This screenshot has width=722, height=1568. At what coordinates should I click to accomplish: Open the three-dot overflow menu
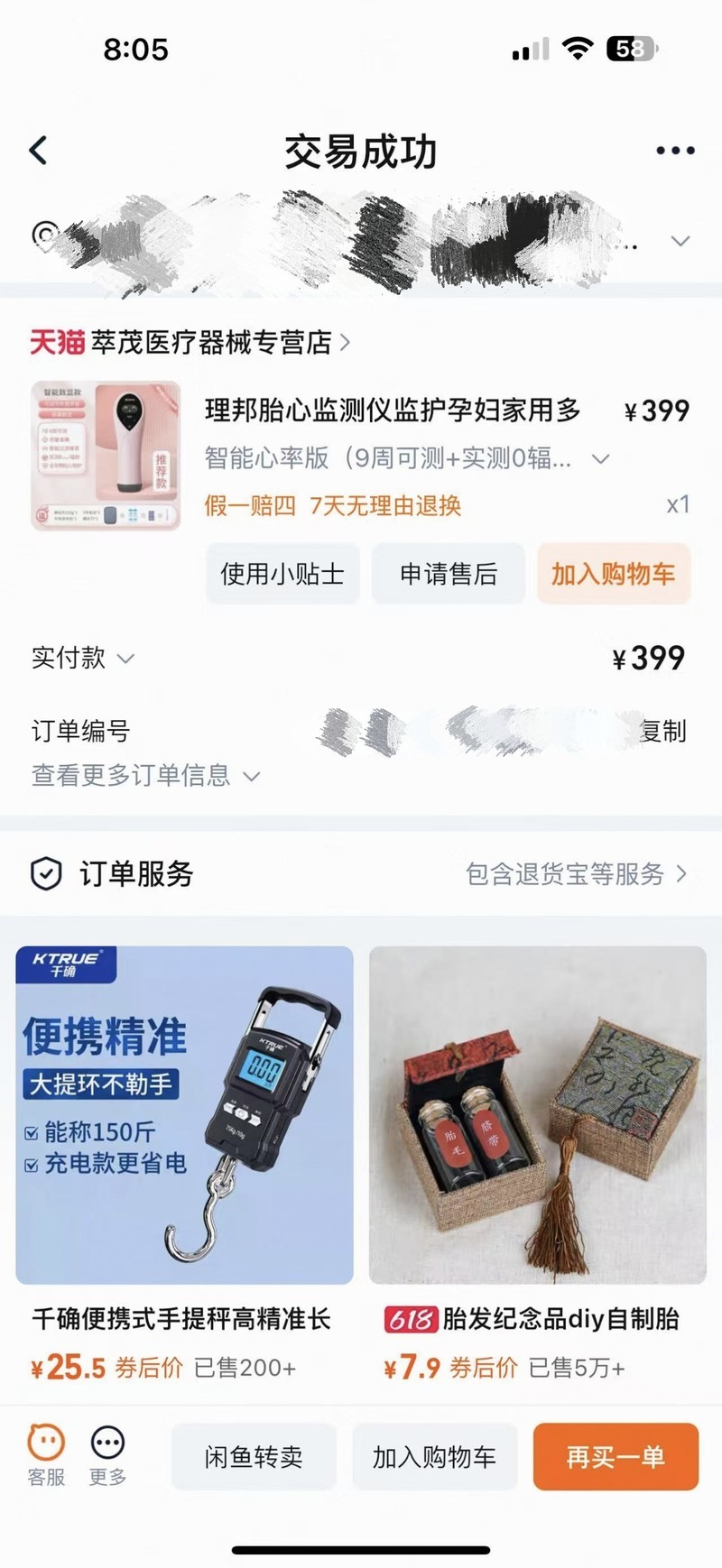pos(675,151)
